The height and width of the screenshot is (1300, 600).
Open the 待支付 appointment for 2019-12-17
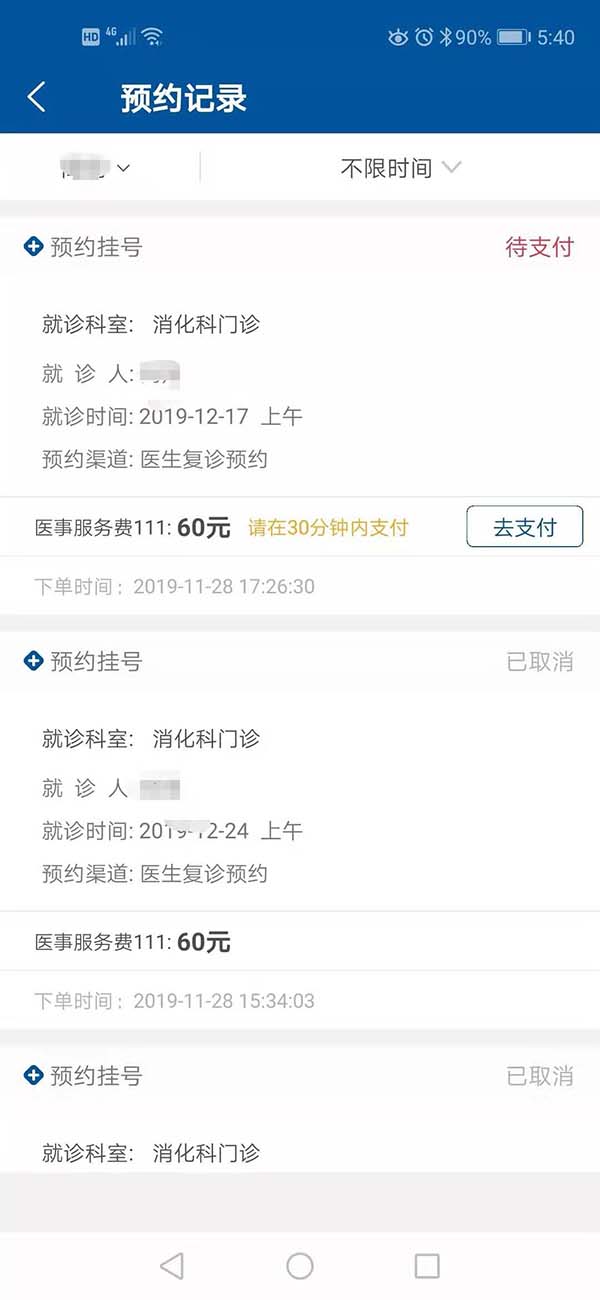pyautogui.click(x=300, y=390)
